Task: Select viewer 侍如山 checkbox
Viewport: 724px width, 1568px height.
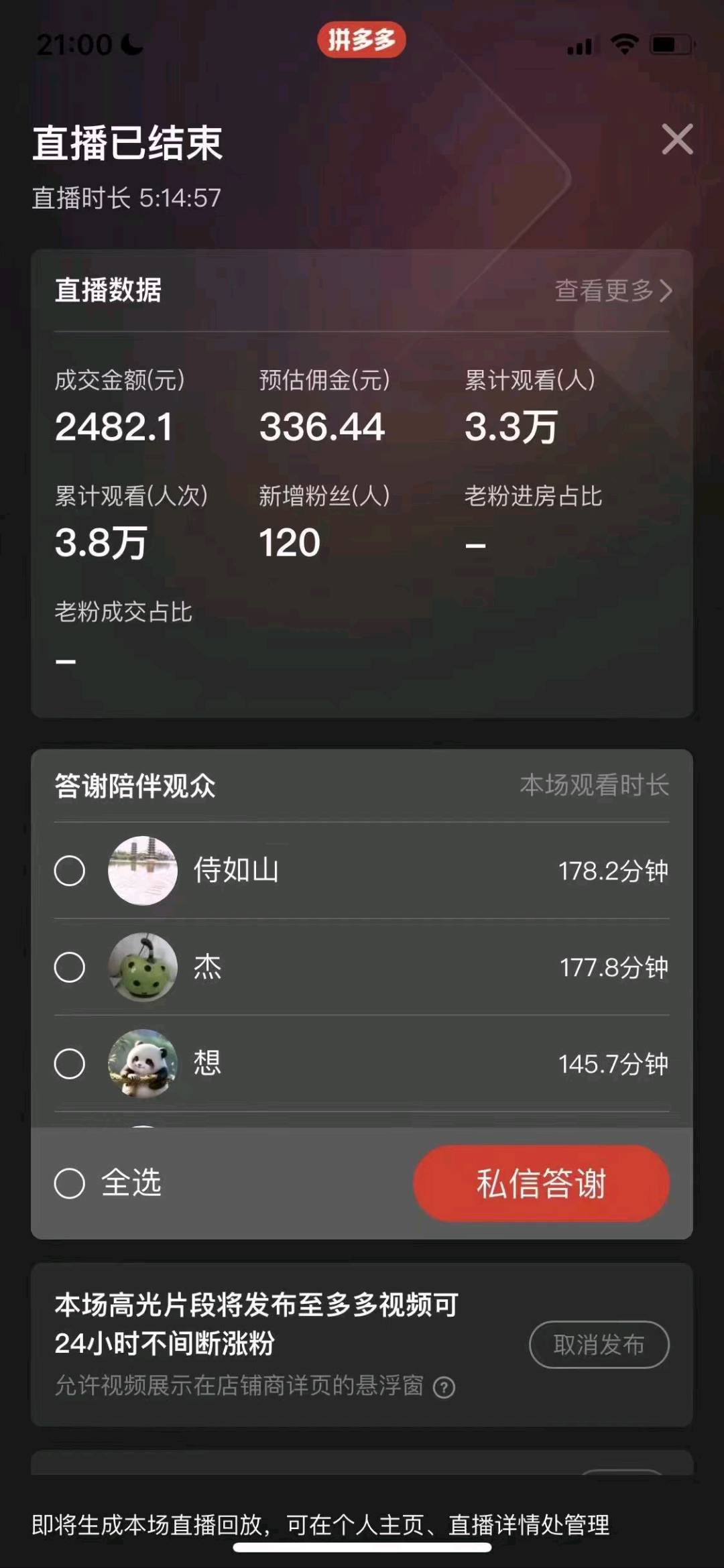Action: (x=70, y=871)
